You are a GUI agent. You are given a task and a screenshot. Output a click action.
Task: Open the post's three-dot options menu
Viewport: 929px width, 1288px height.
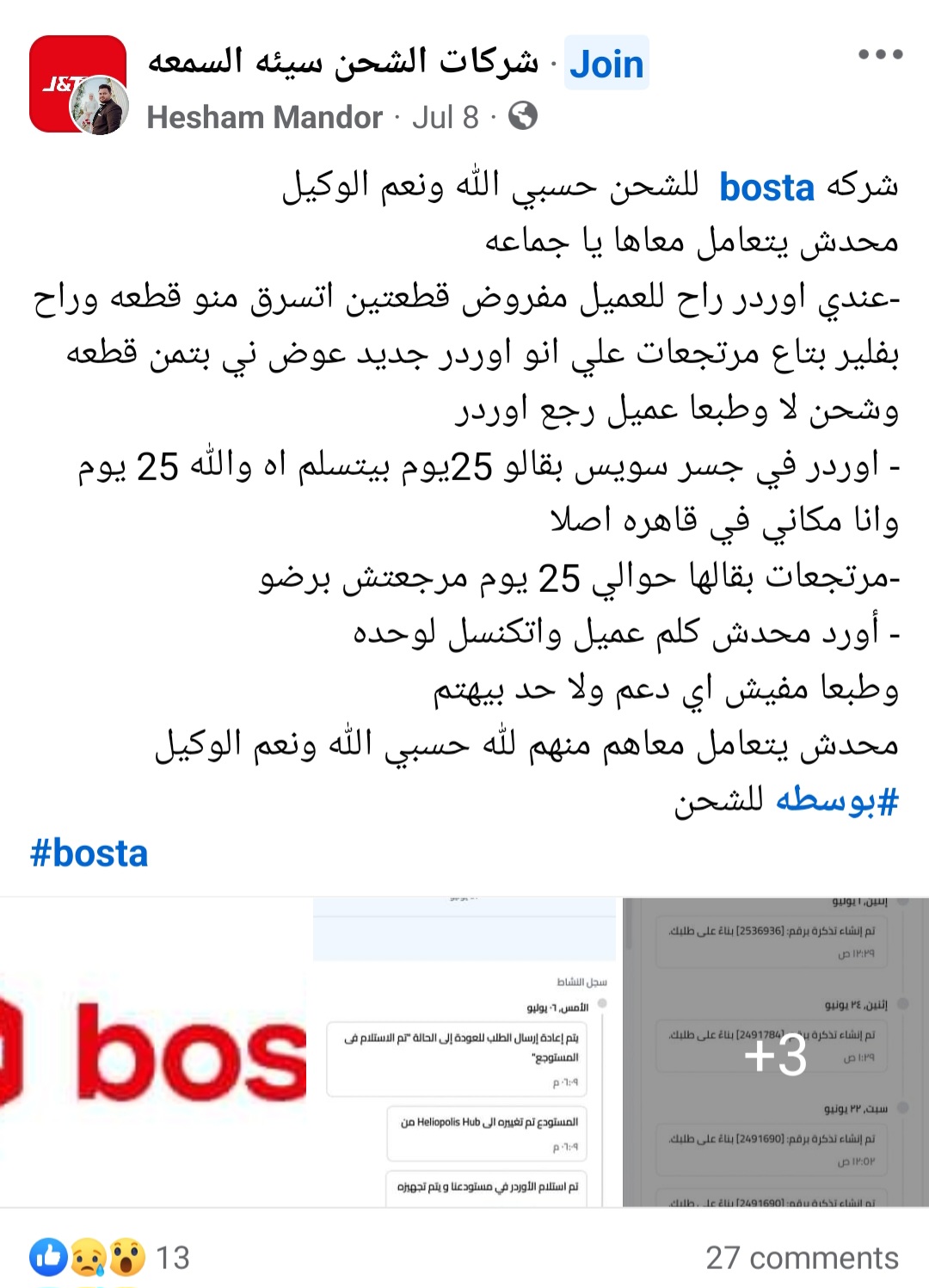coord(880,54)
